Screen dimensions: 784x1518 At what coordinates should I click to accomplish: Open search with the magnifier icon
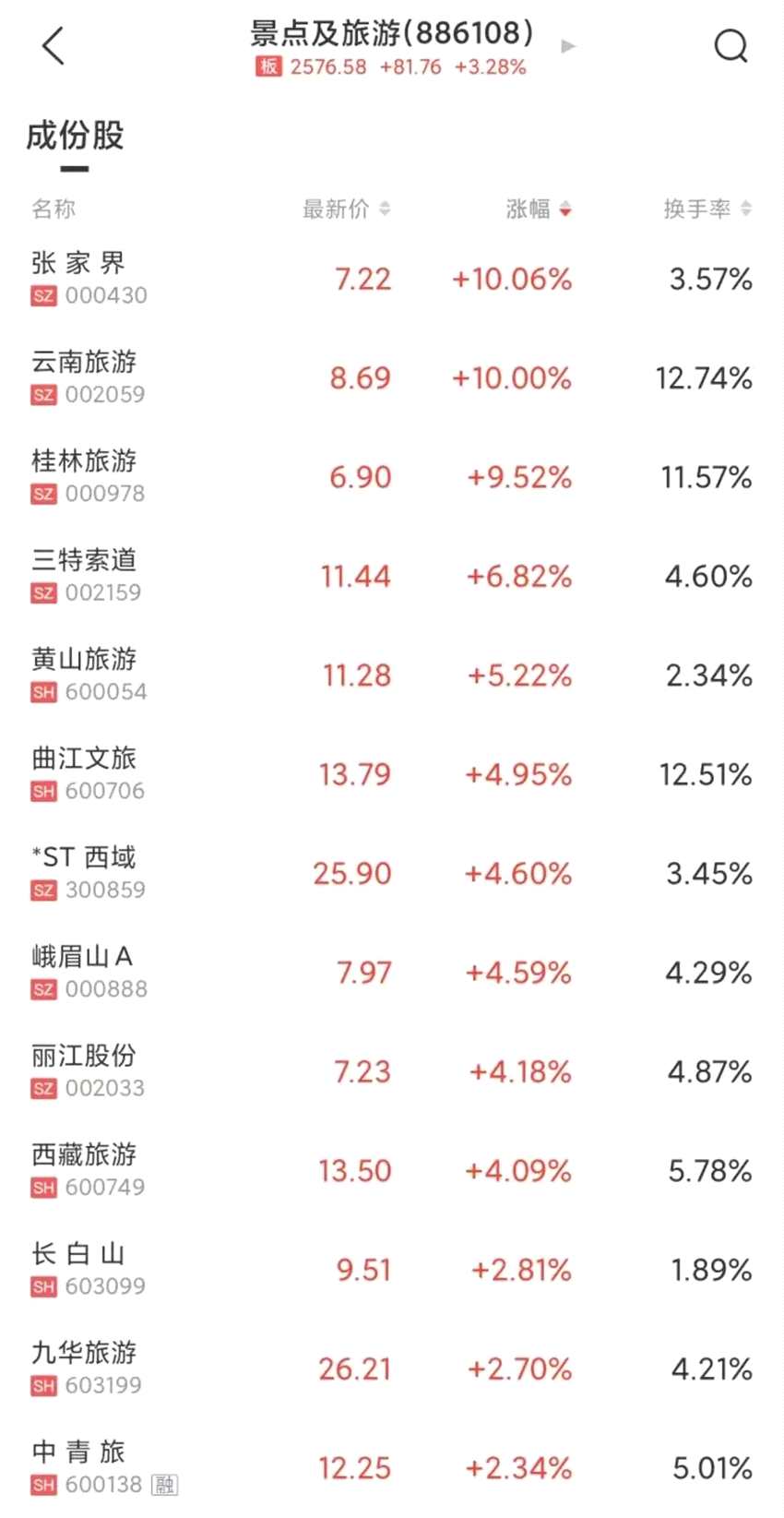pos(731,46)
